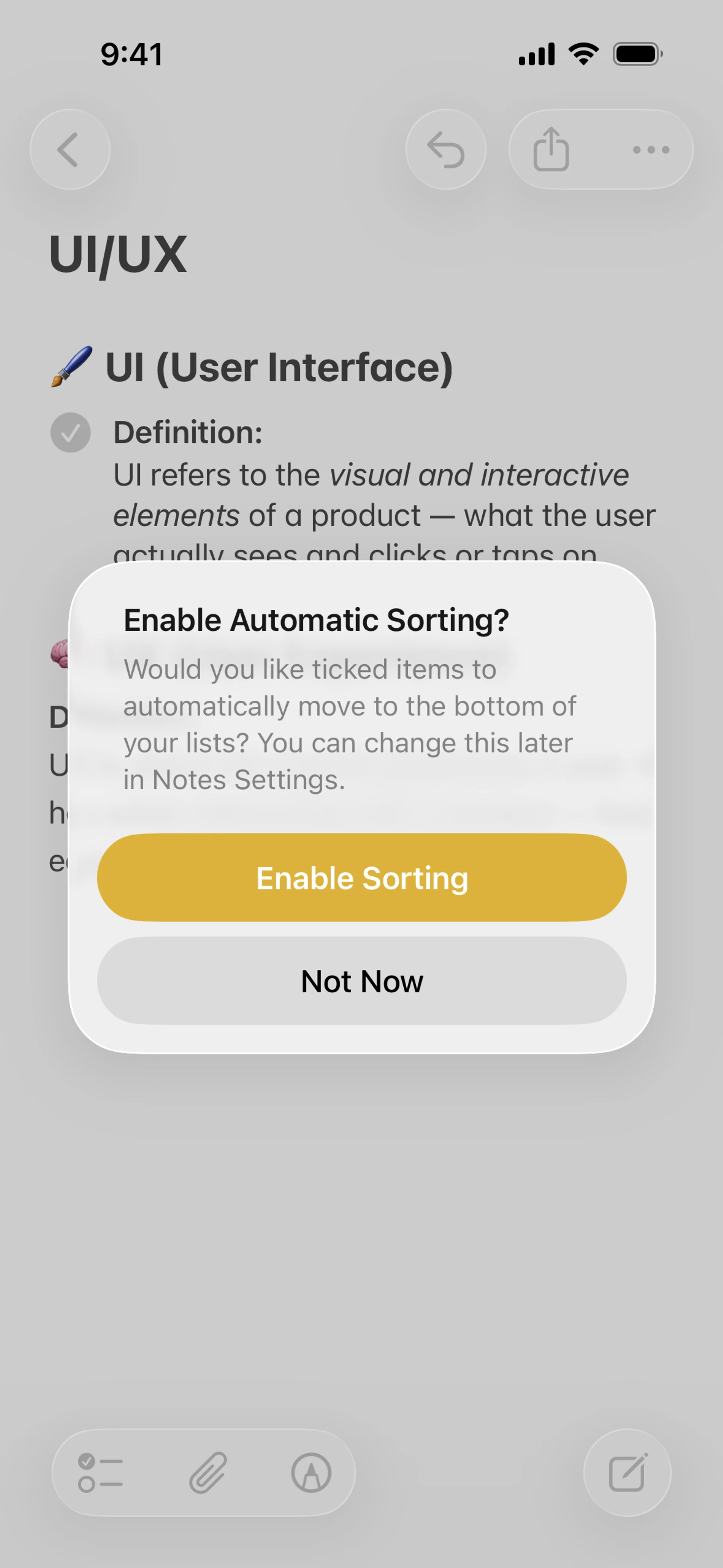The image size is (723, 1568).
Task: Confirm with the Enable Sorting button
Action: point(361,877)
